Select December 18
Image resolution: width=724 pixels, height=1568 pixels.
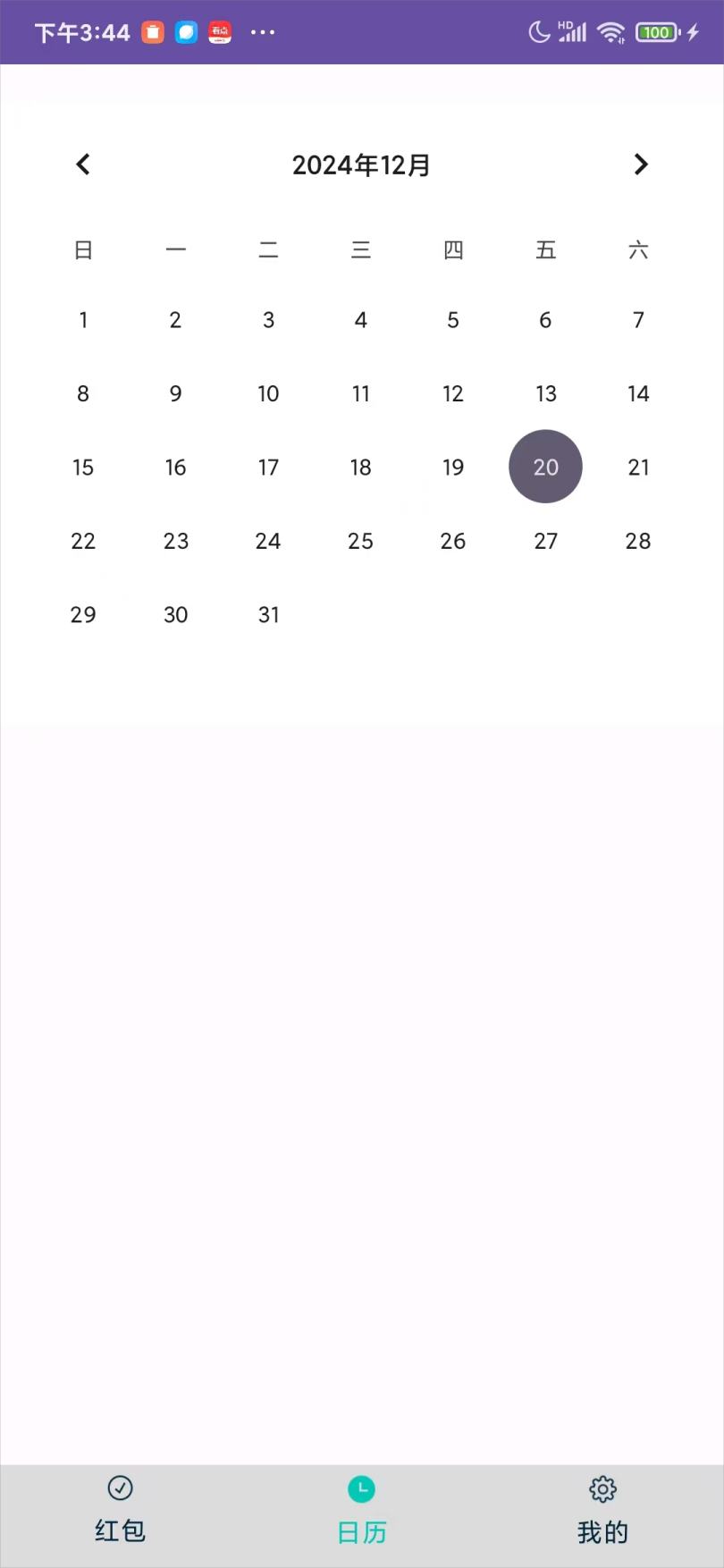[x=360, y=468]
